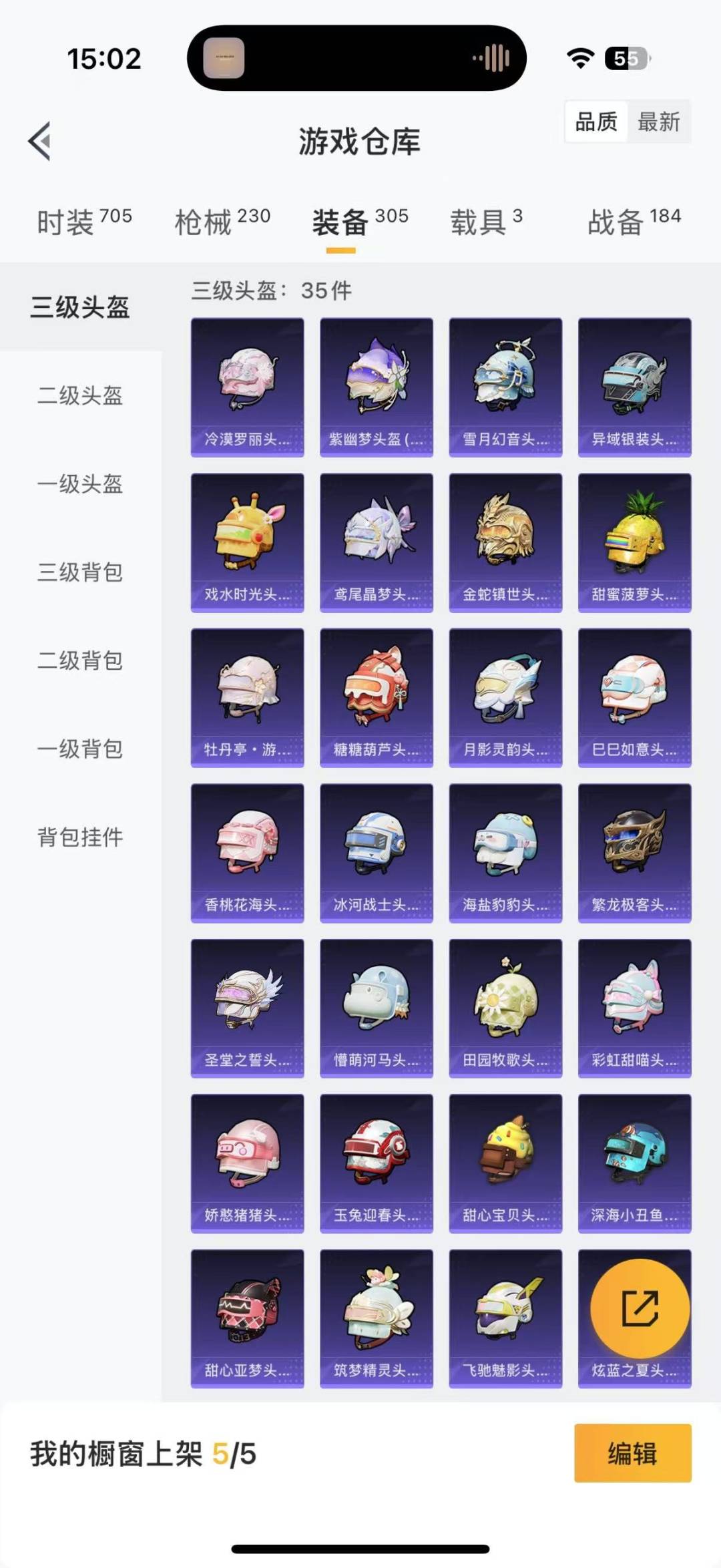Open the 载具 tab
This screenshot has height=1568, width=721.
tap(486, 222)
